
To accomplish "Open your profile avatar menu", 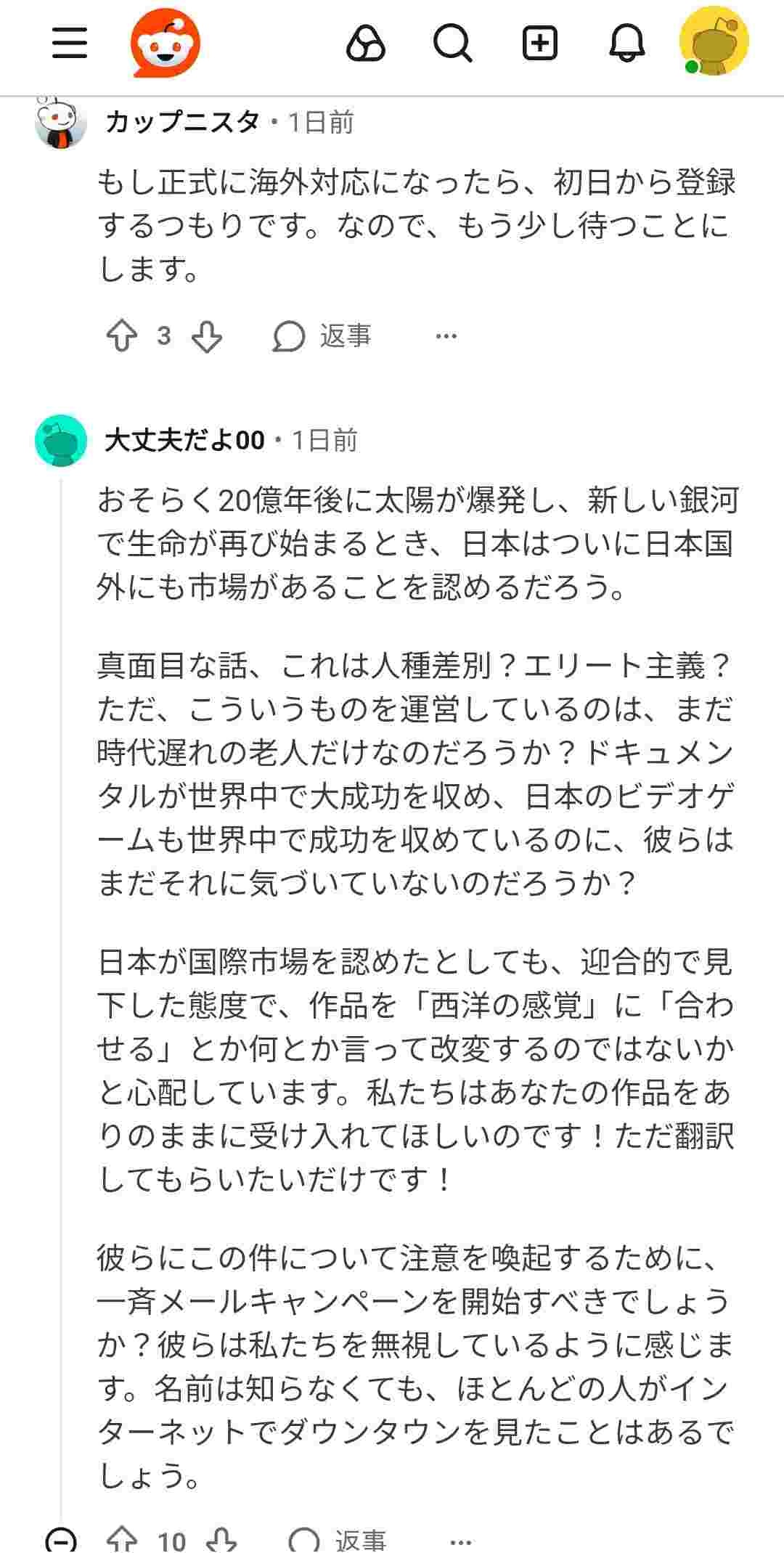I will 714,41.
